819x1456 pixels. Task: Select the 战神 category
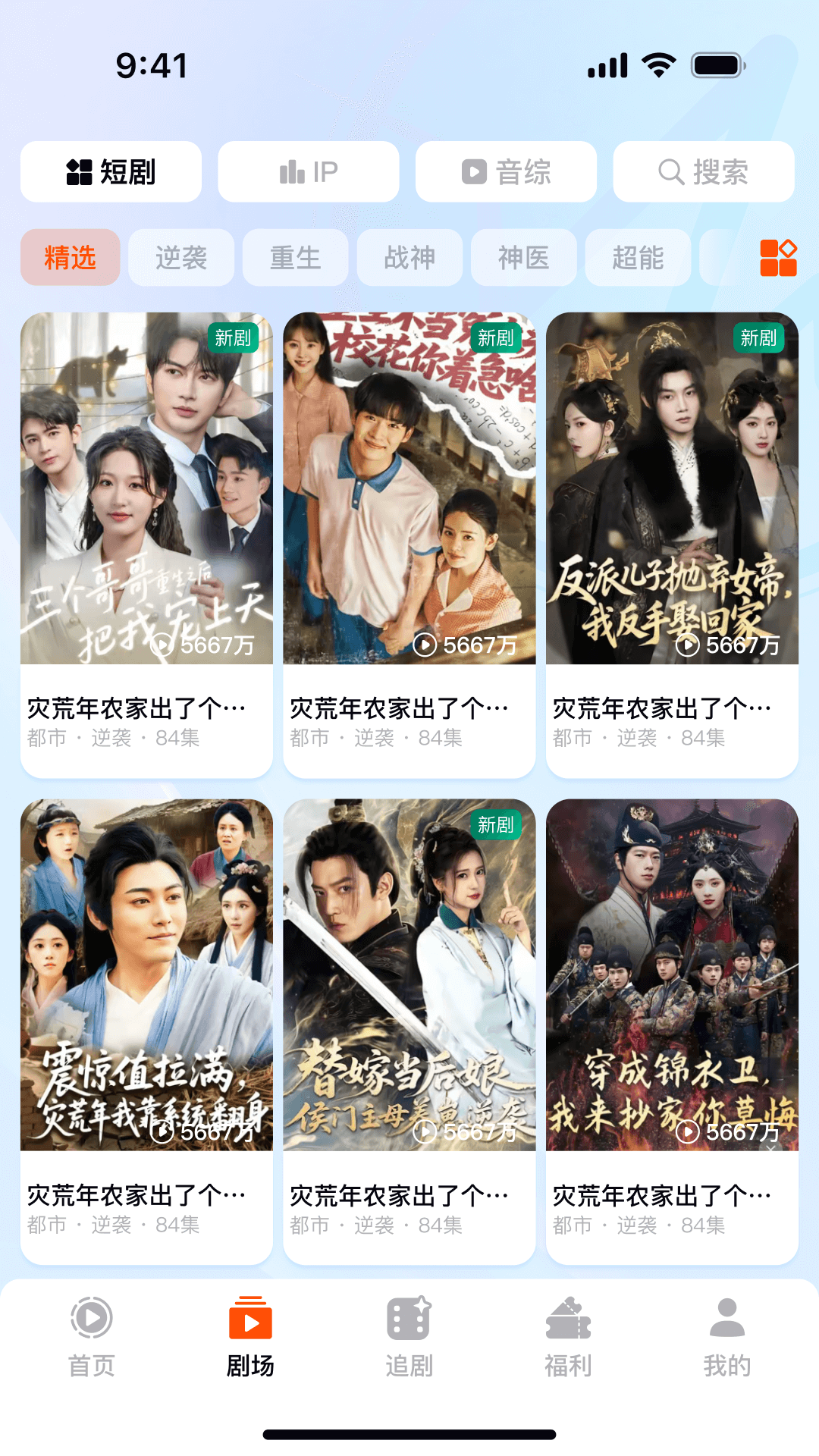pyautogui.click(x=409, y=258)
